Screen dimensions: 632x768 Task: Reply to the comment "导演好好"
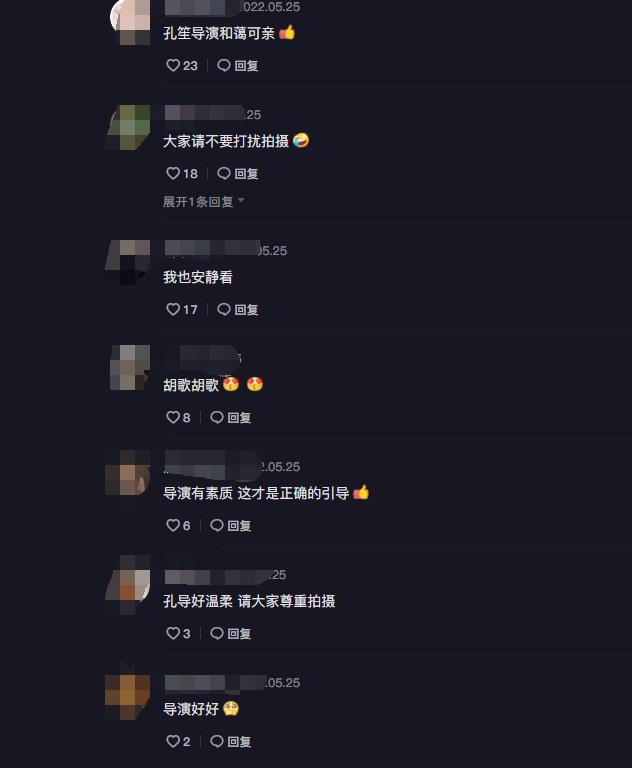point(231,742)
